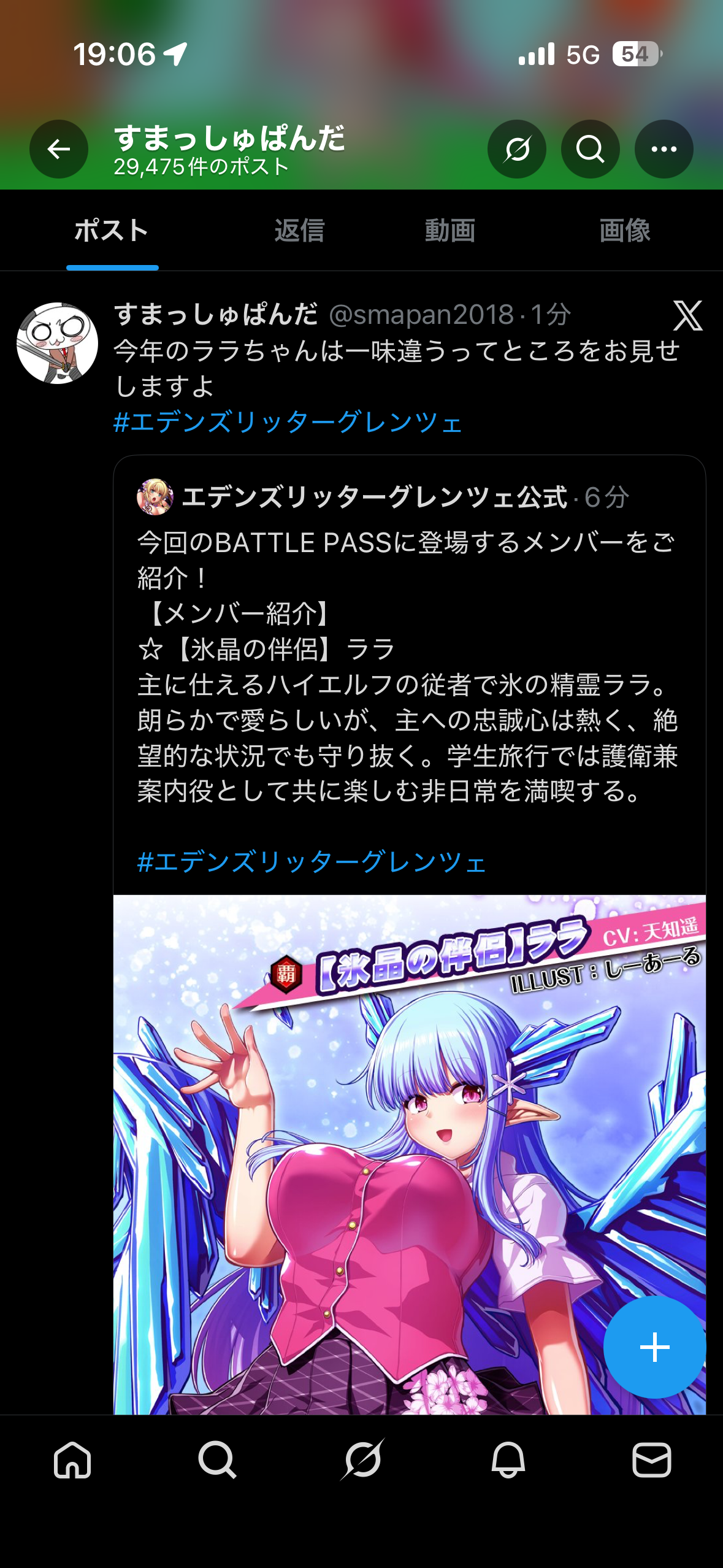Open the notifications bell
Viewport: 723px width, 1568px height.
pos(508,1460)
